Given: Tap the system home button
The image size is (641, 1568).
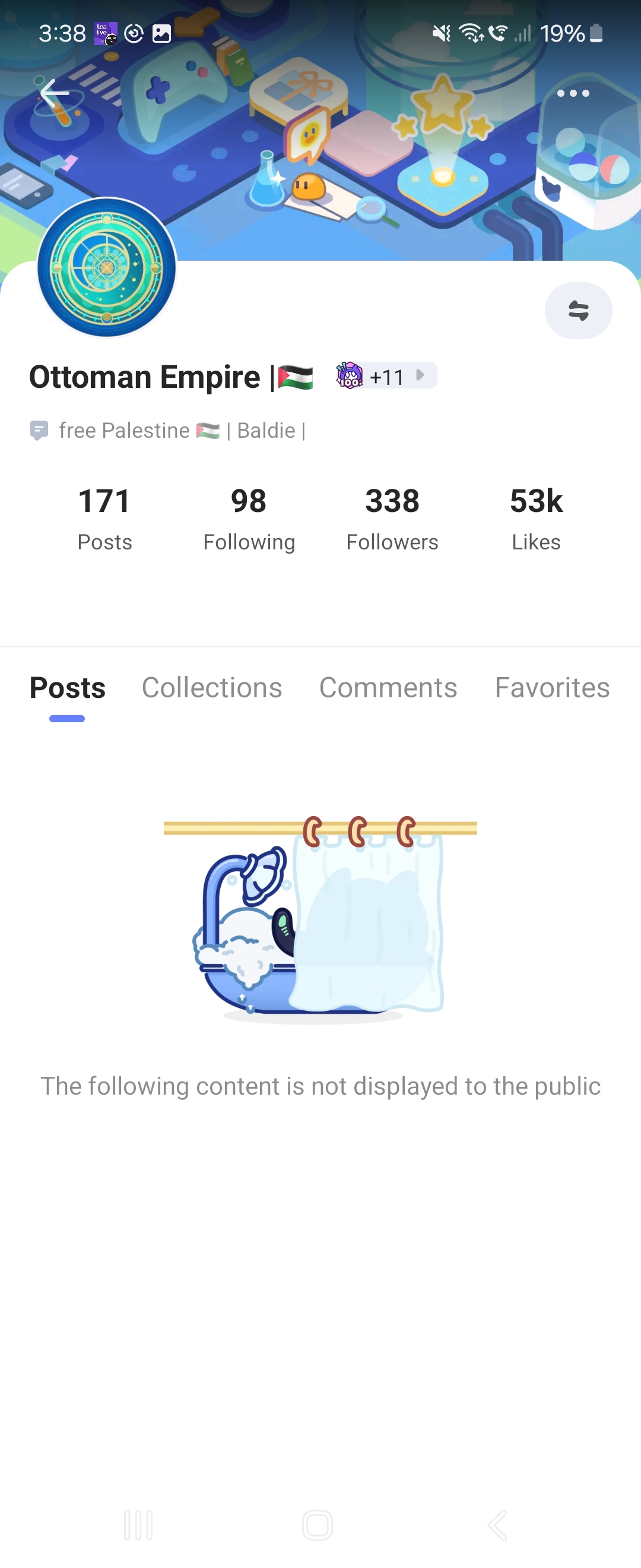Looking at the screenshot, I should click(x=318, y=1525).
